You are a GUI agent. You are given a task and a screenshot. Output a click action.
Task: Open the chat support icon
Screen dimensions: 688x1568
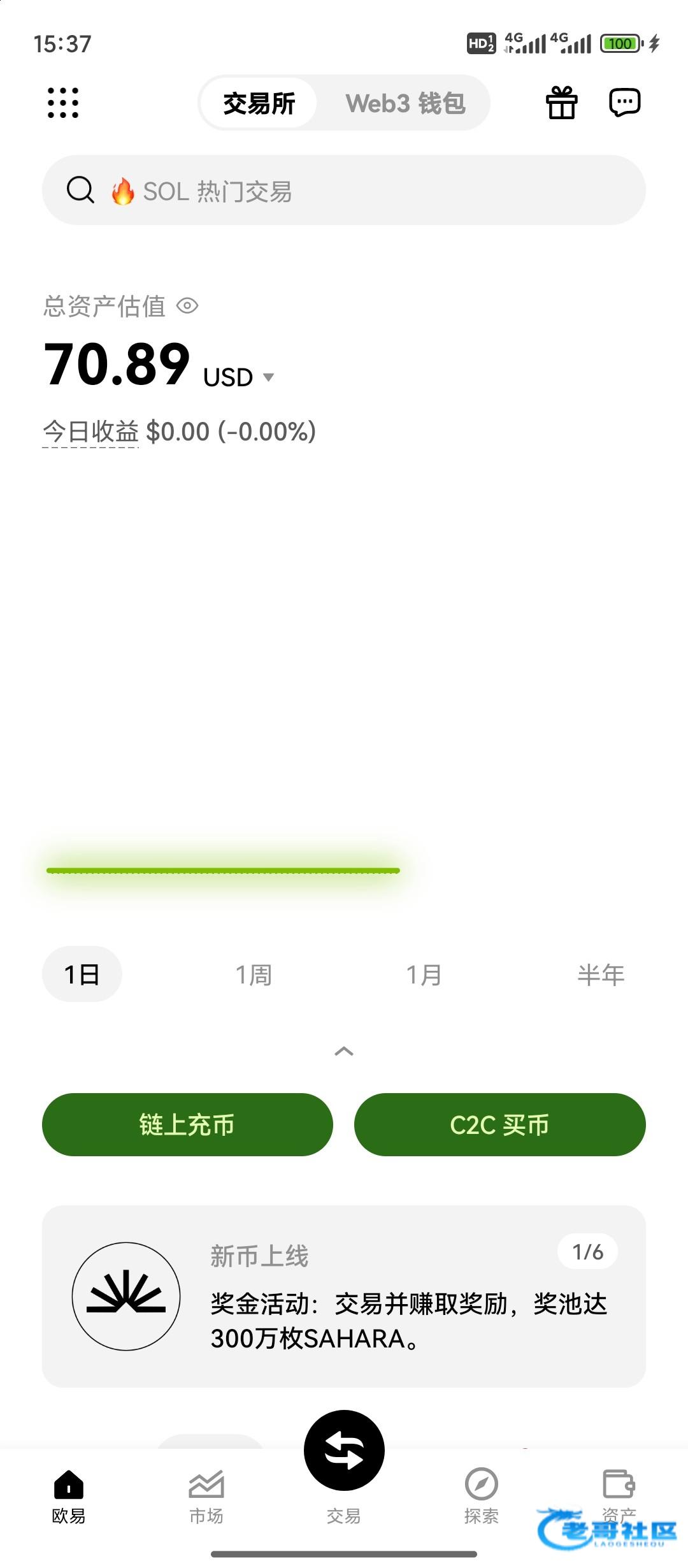pos(624,103)
